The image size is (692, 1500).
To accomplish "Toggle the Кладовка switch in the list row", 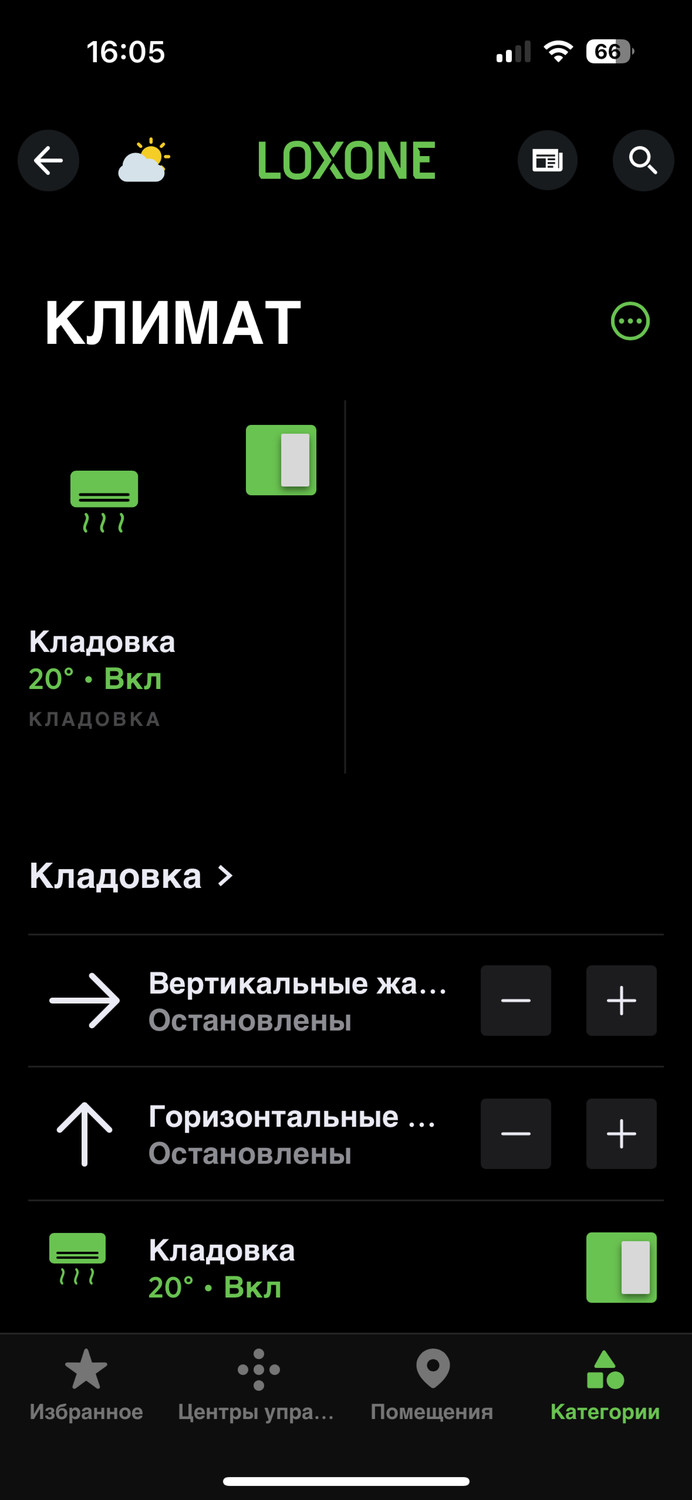I will [x=621, y=1267].
